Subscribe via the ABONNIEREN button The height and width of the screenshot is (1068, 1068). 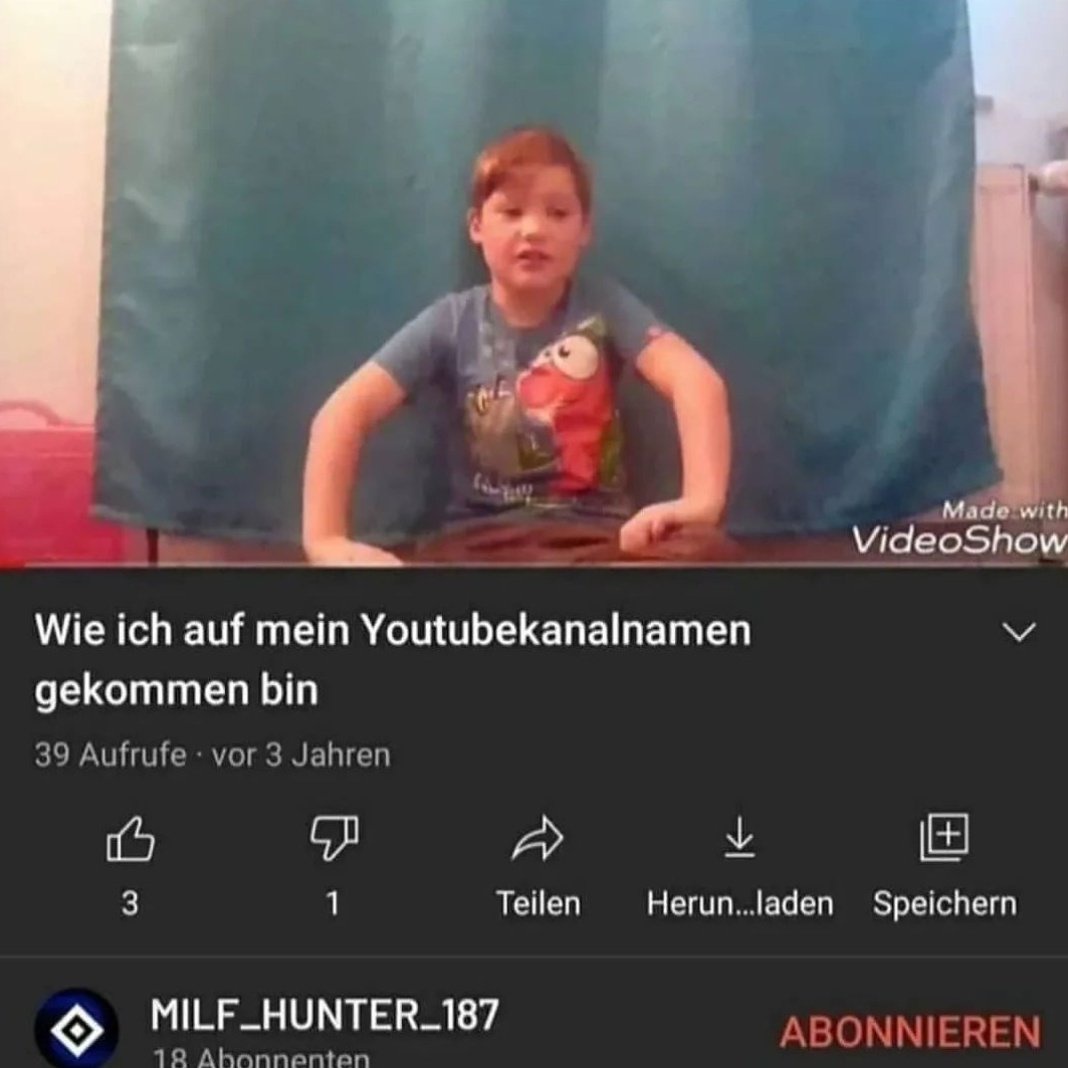click(910, 1032)
